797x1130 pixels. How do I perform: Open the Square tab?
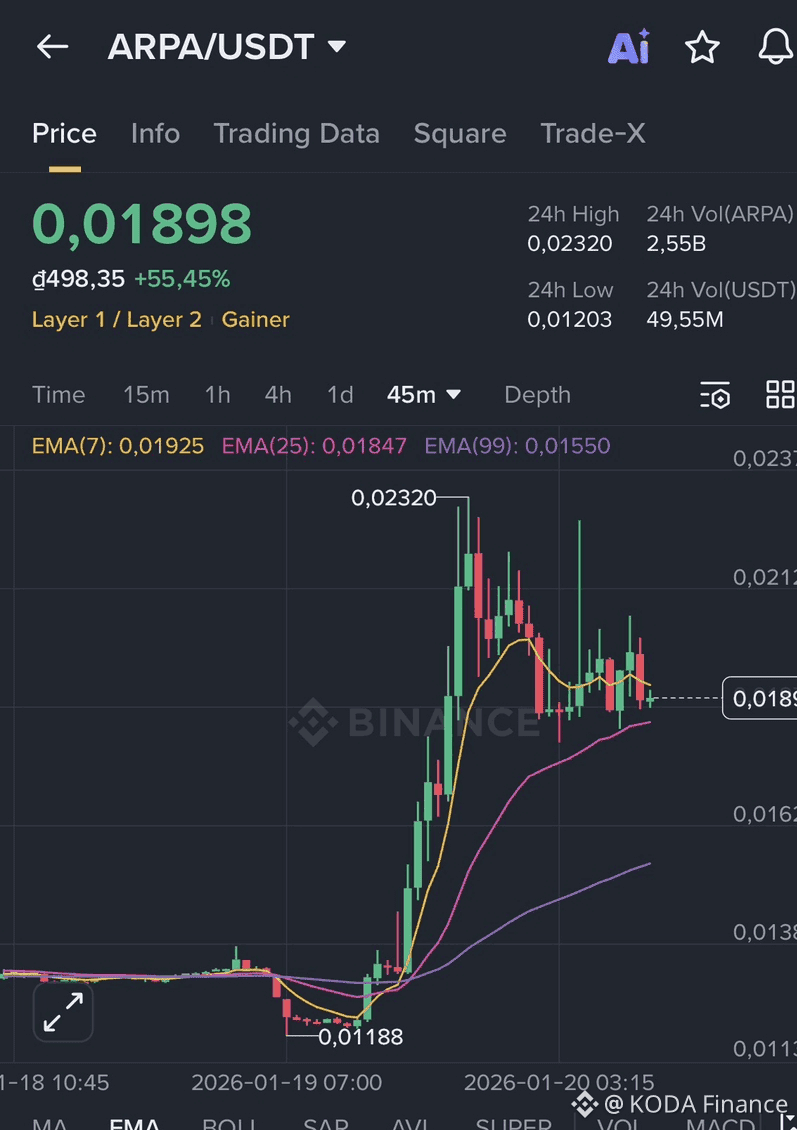click(459, 133)
